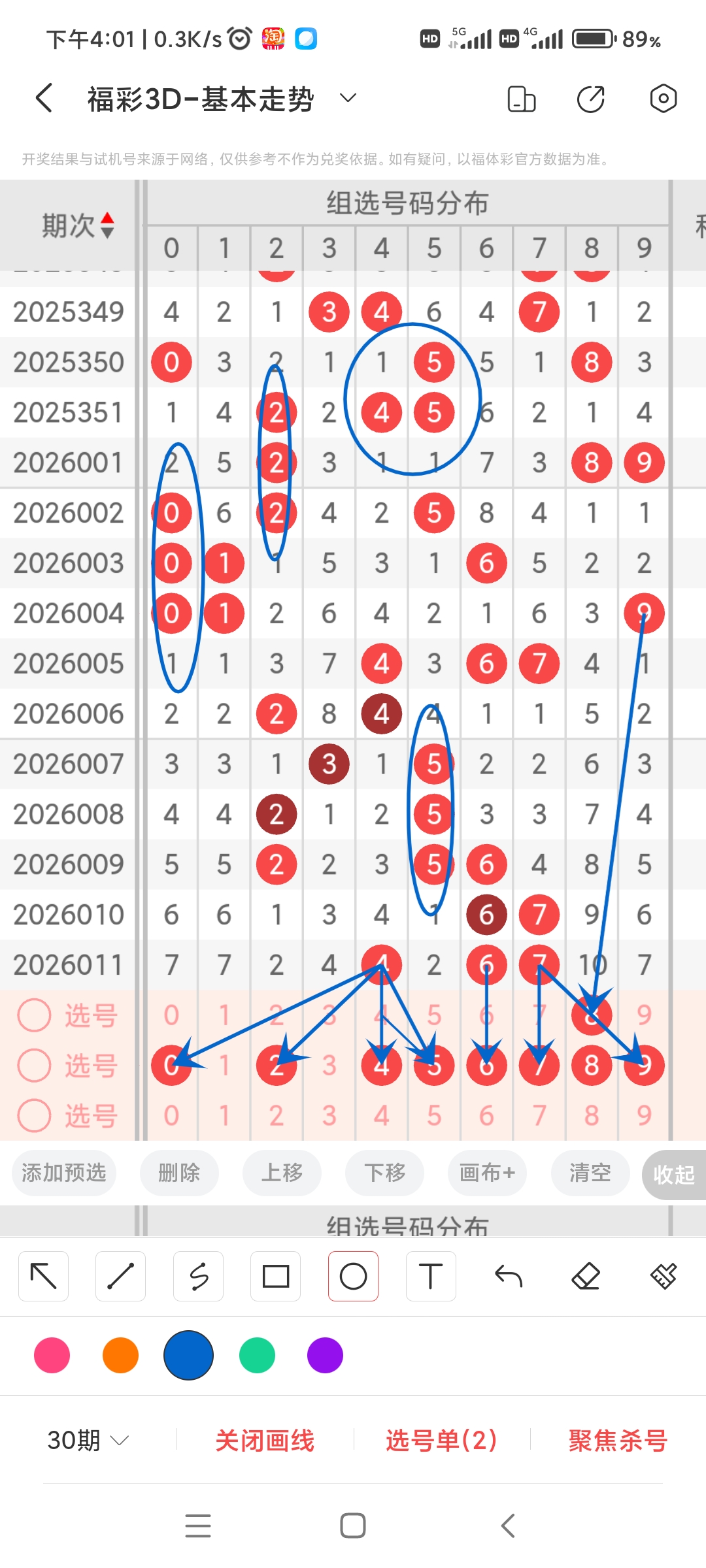Tap the 删除 button
Viewport: 706px width, 1568px height.
pos(179,1173)
